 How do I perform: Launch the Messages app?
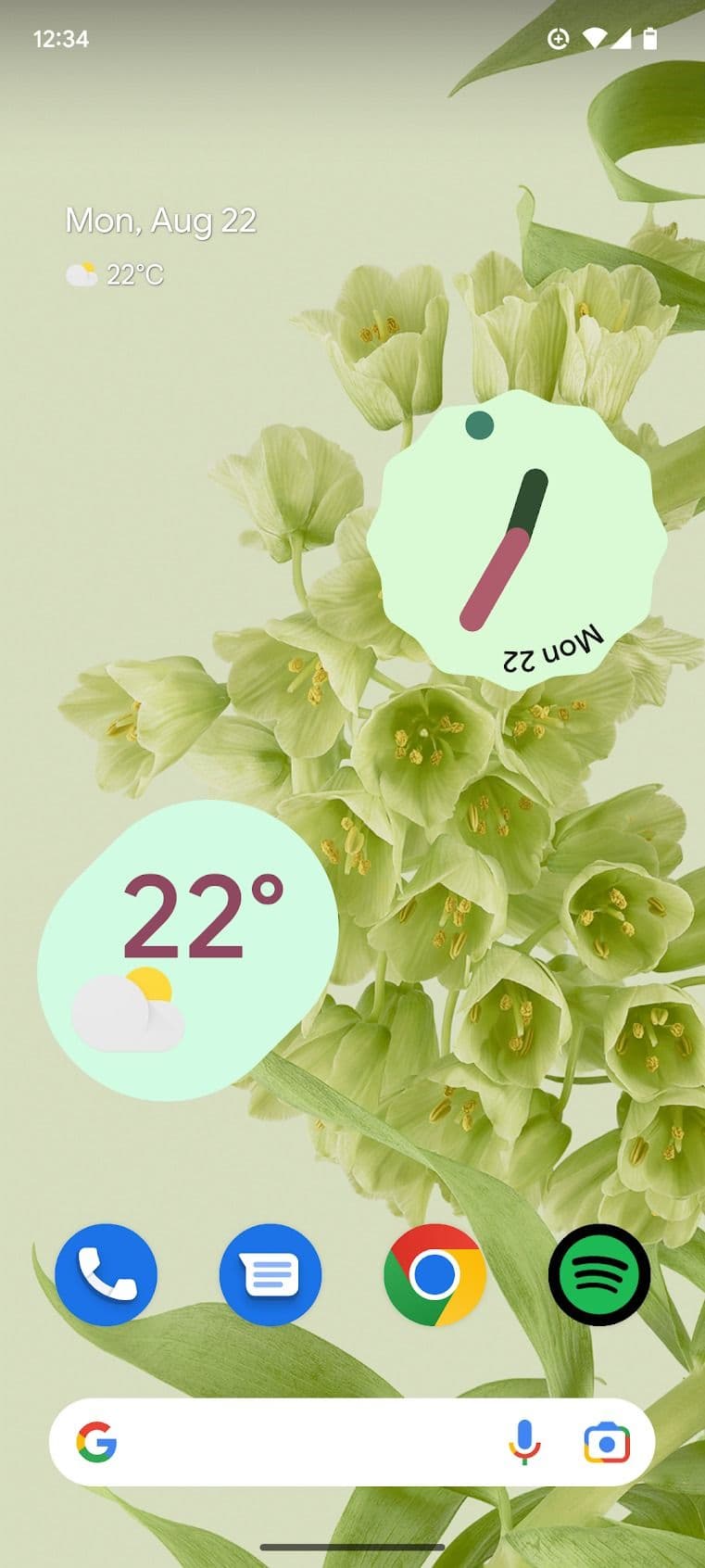click(271, 1274)
